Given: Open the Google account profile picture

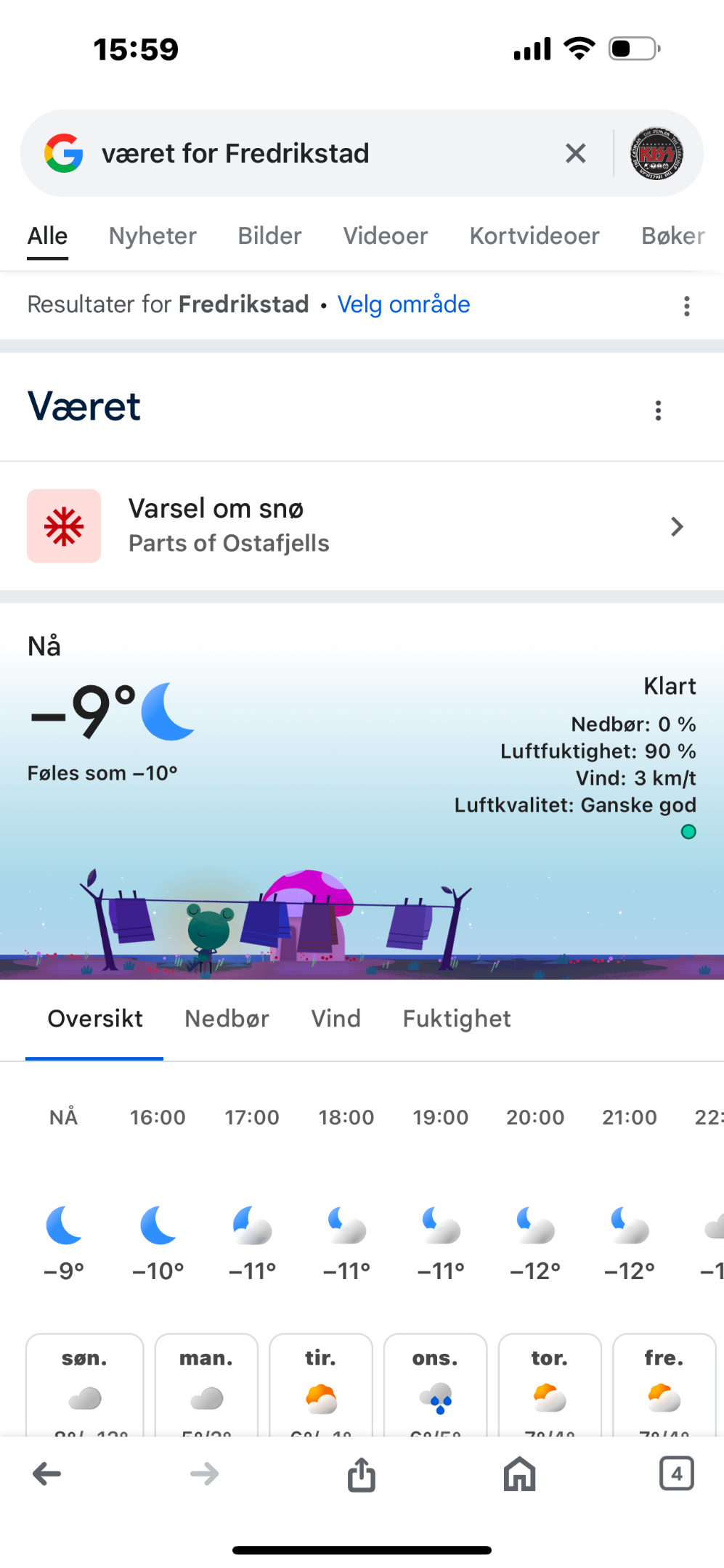Looking at the screenshot, I should click(656, 153).
